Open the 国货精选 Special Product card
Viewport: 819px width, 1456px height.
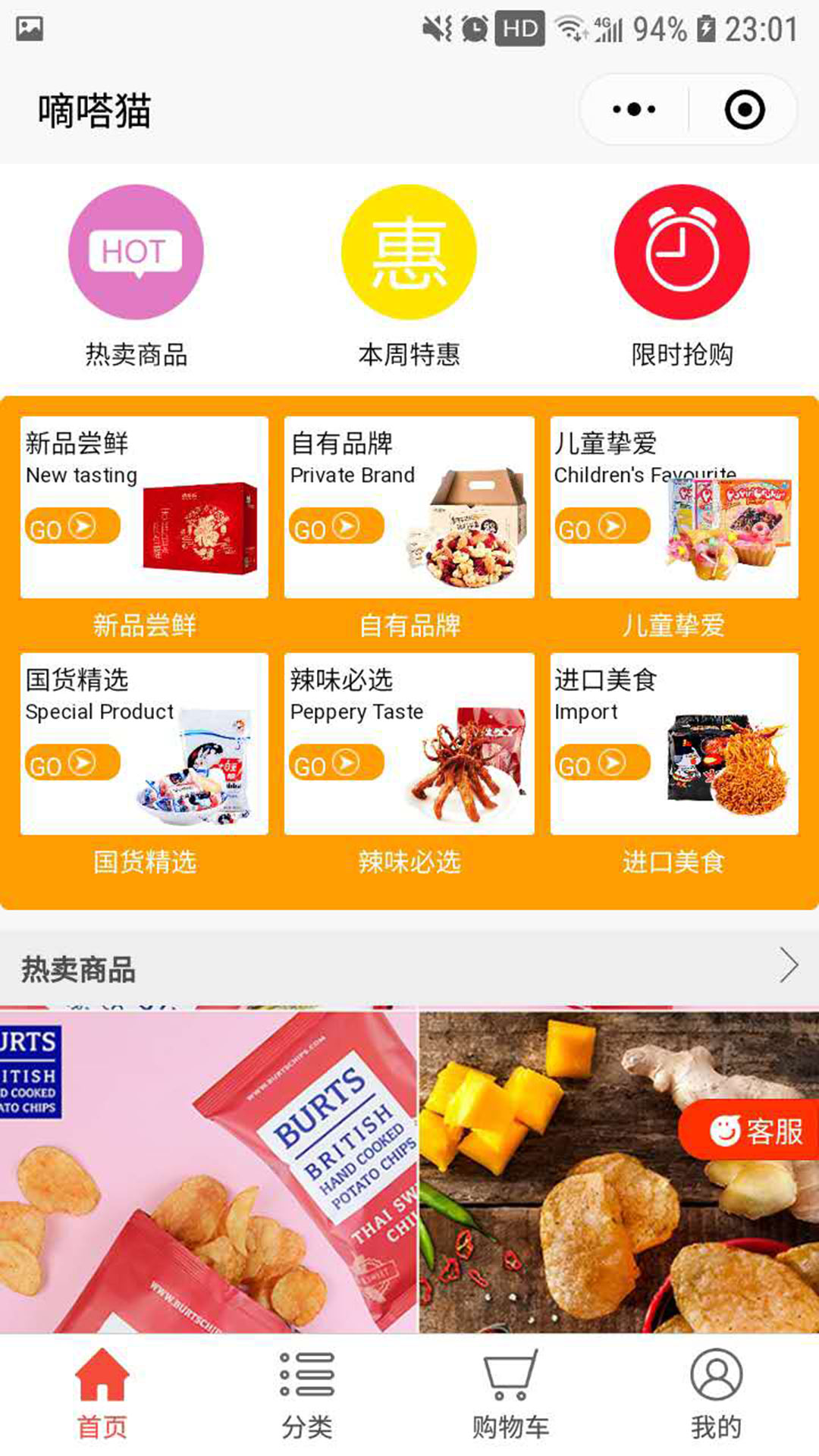(144, 745)
